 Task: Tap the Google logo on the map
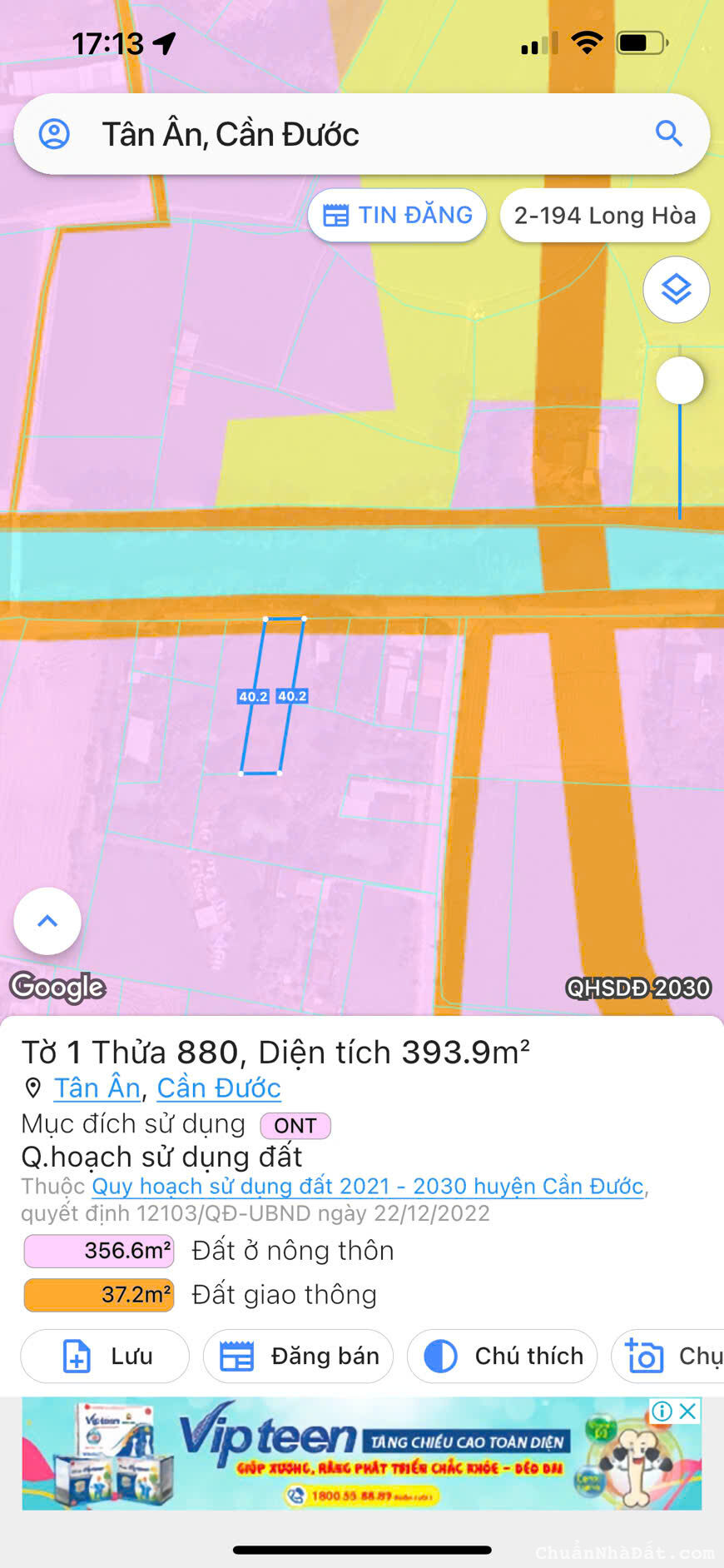(56, 987)
